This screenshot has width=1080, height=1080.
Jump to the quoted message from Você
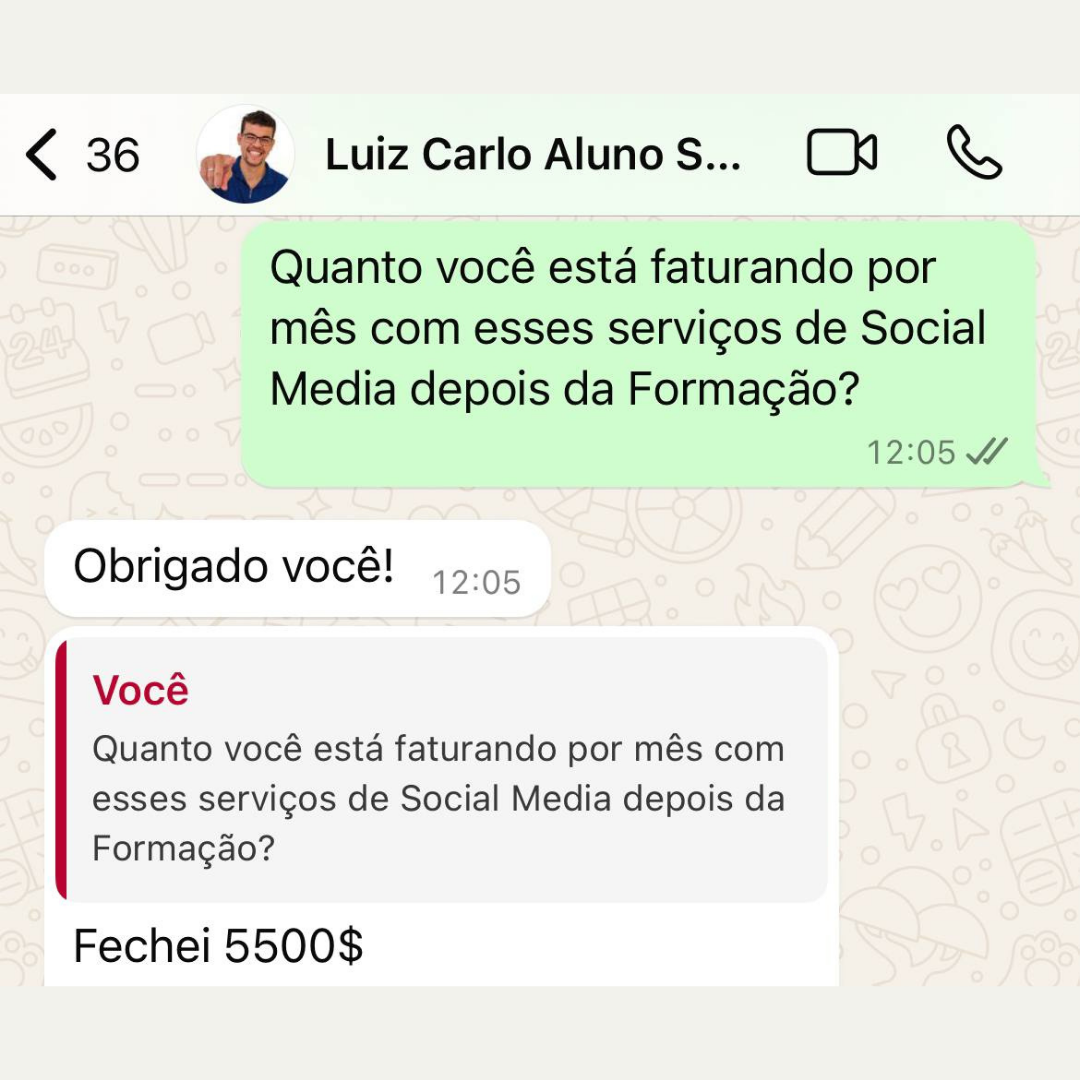click(440, 770)
